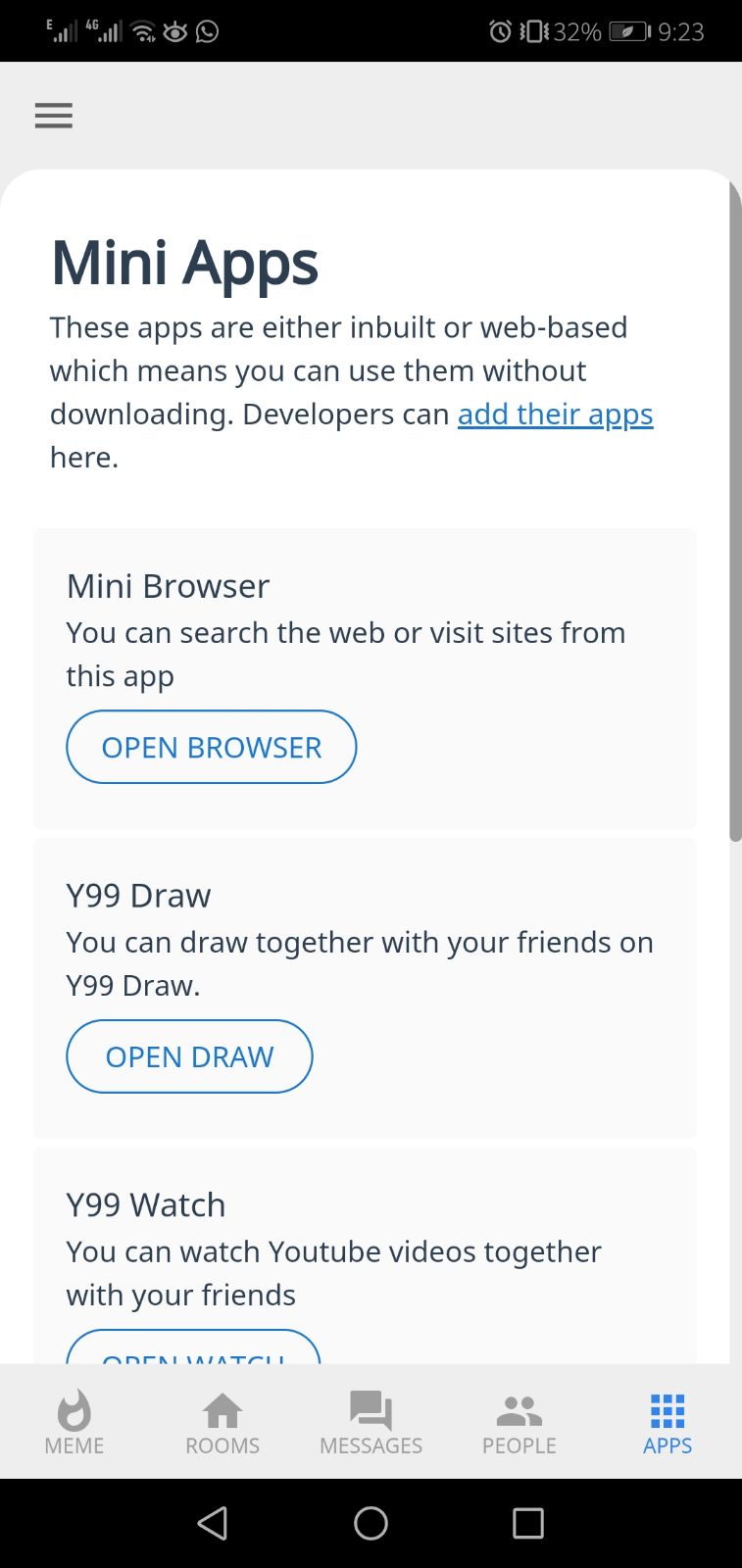The image size is (742, 1568).
Task: Go to the Rooms tab
Action: pos(223,1423)
